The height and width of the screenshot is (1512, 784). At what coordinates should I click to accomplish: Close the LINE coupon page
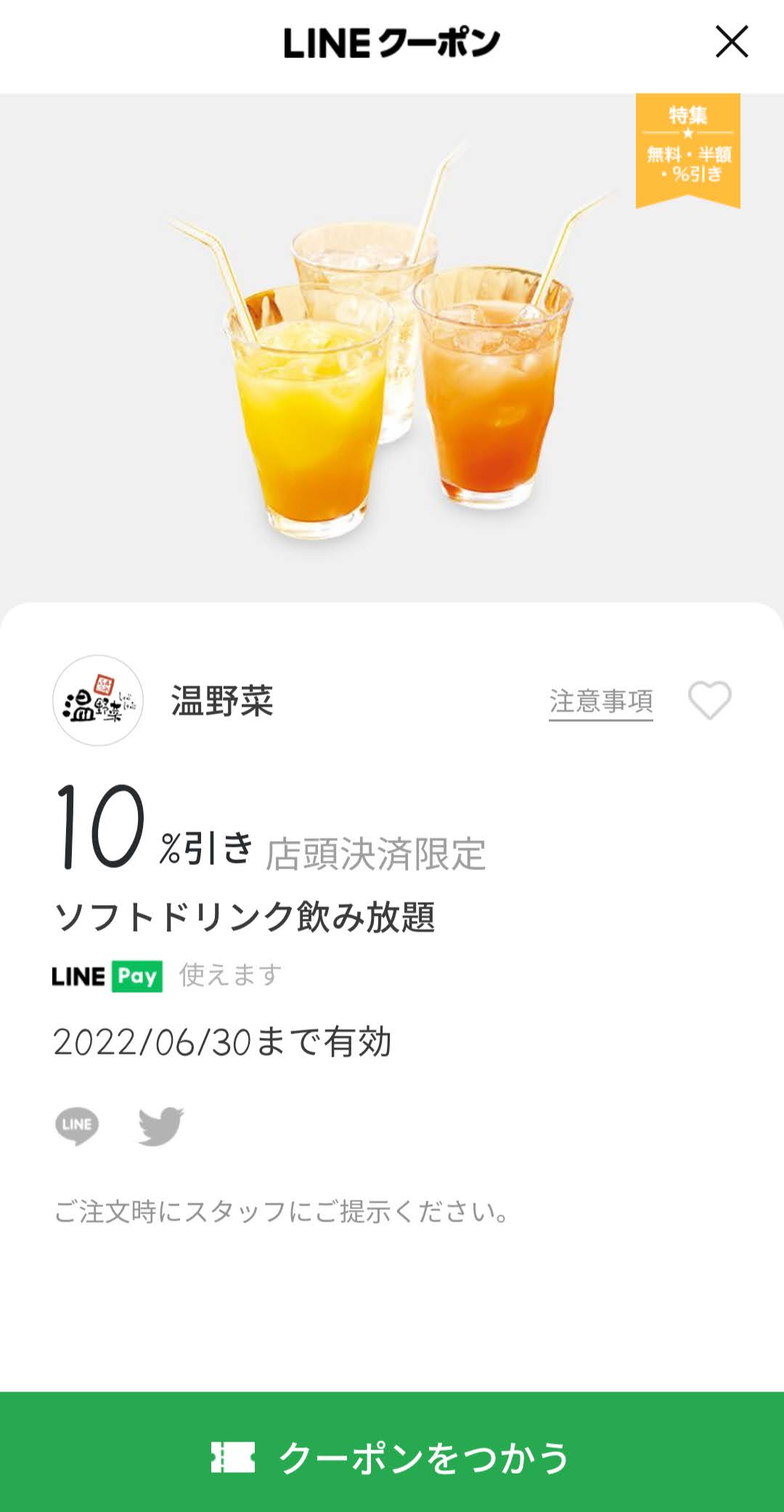(x=731, y=41)
